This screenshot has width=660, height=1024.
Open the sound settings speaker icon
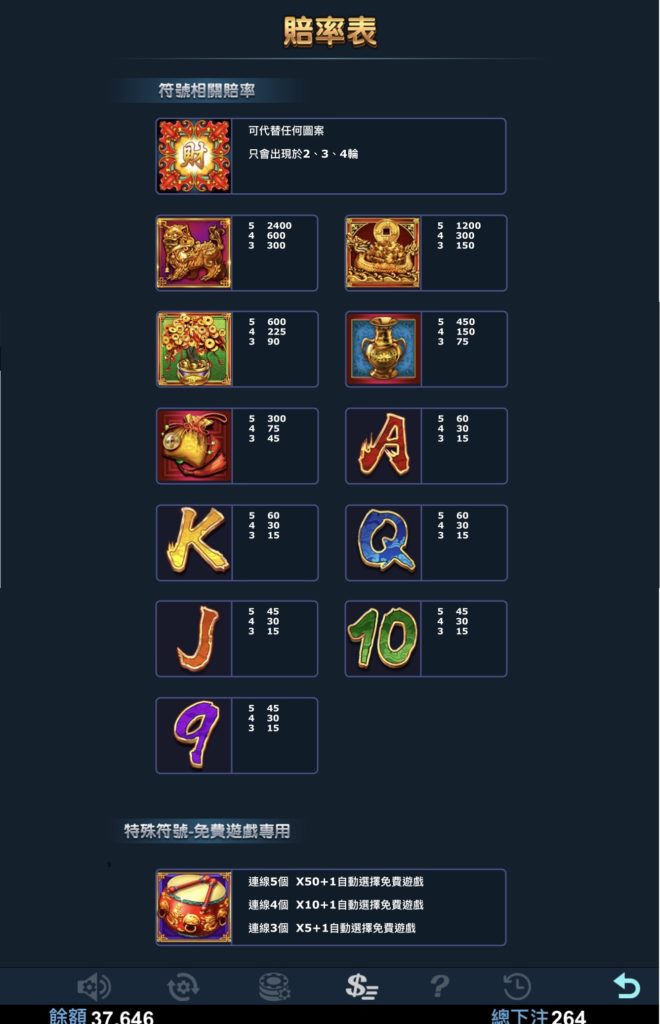pos(93,987)
